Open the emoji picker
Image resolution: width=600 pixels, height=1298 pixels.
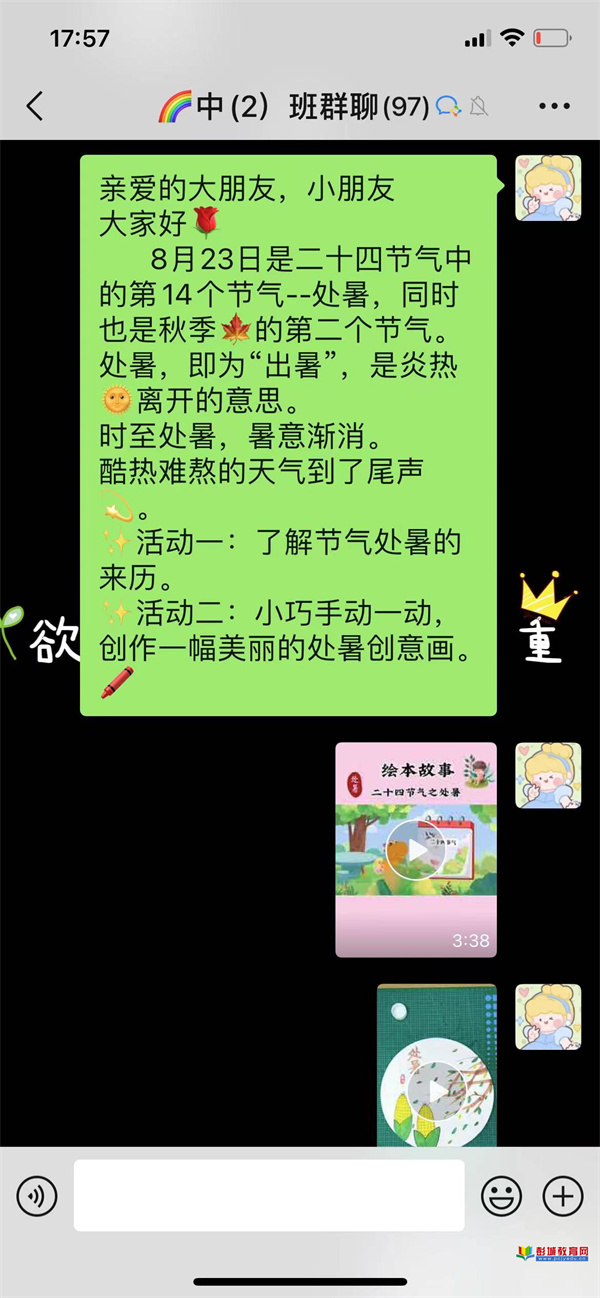point(501,1195)
